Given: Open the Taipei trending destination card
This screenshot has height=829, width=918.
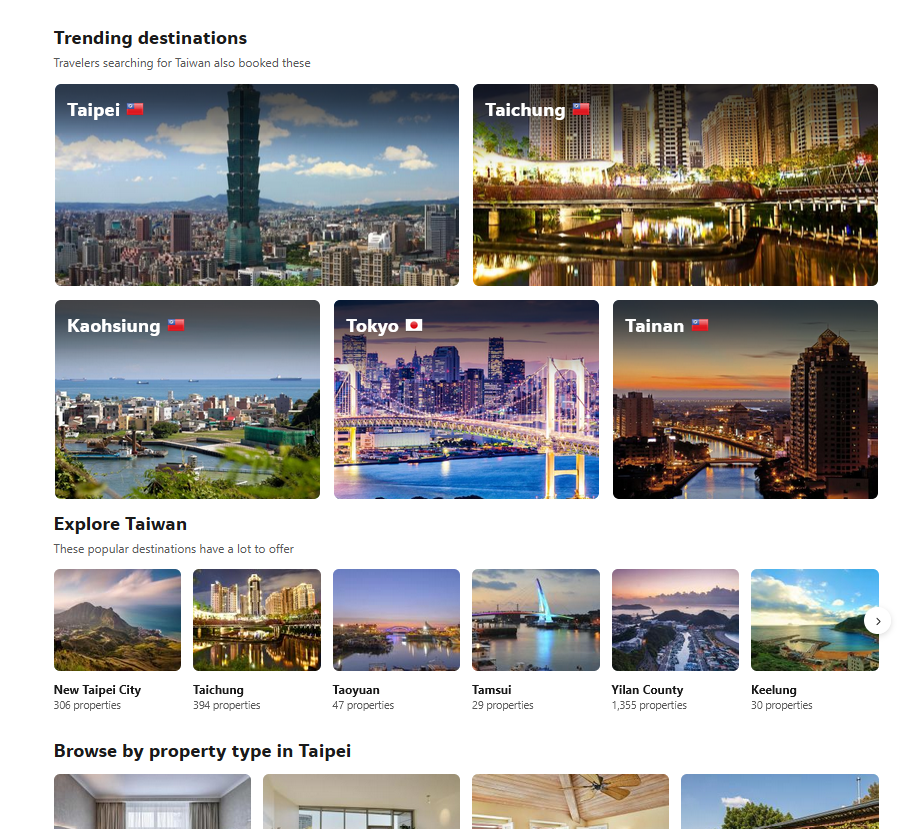Looking at the screenshot, I should coord(256,185).
